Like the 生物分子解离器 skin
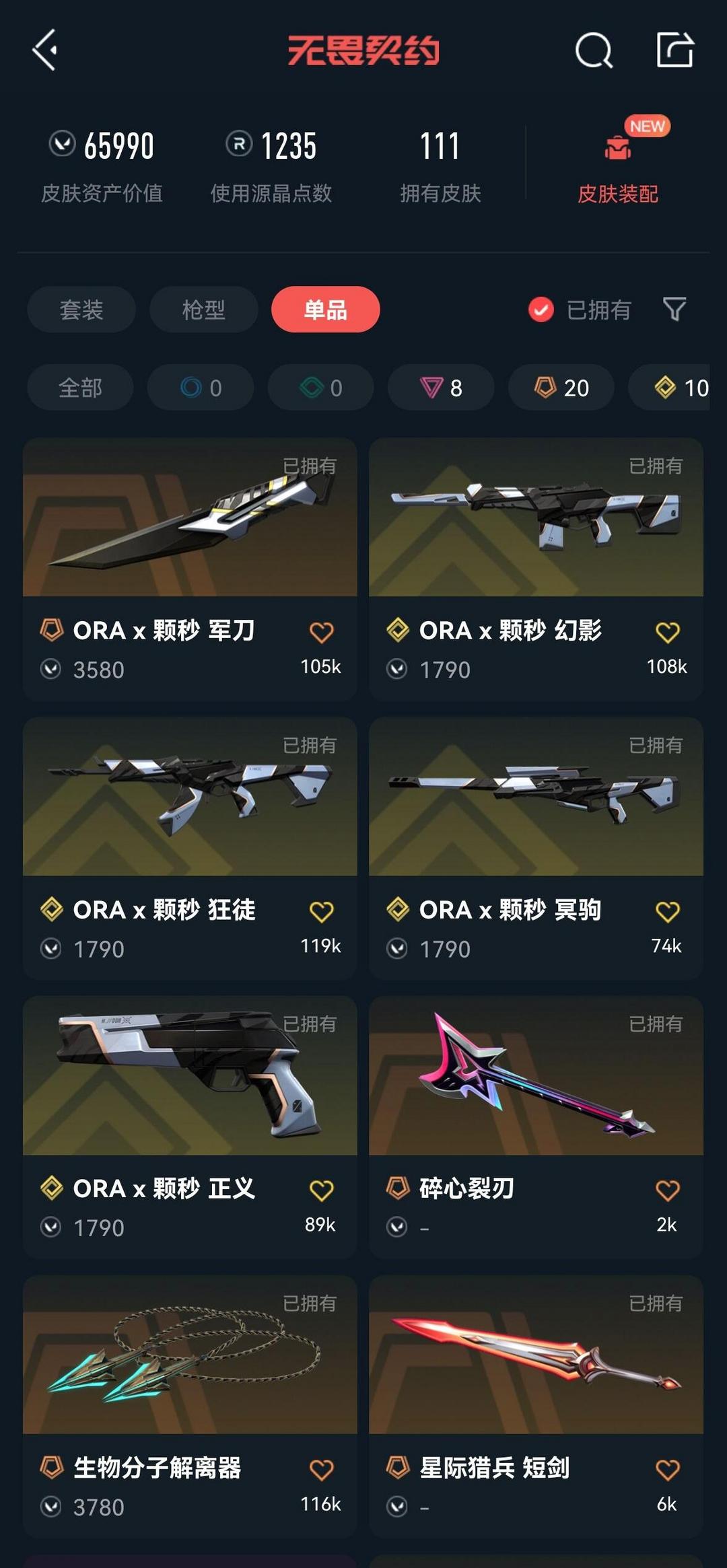The width and height of the screenshot is (727, 1568). pyautogui.click(x=321, y=1470)
